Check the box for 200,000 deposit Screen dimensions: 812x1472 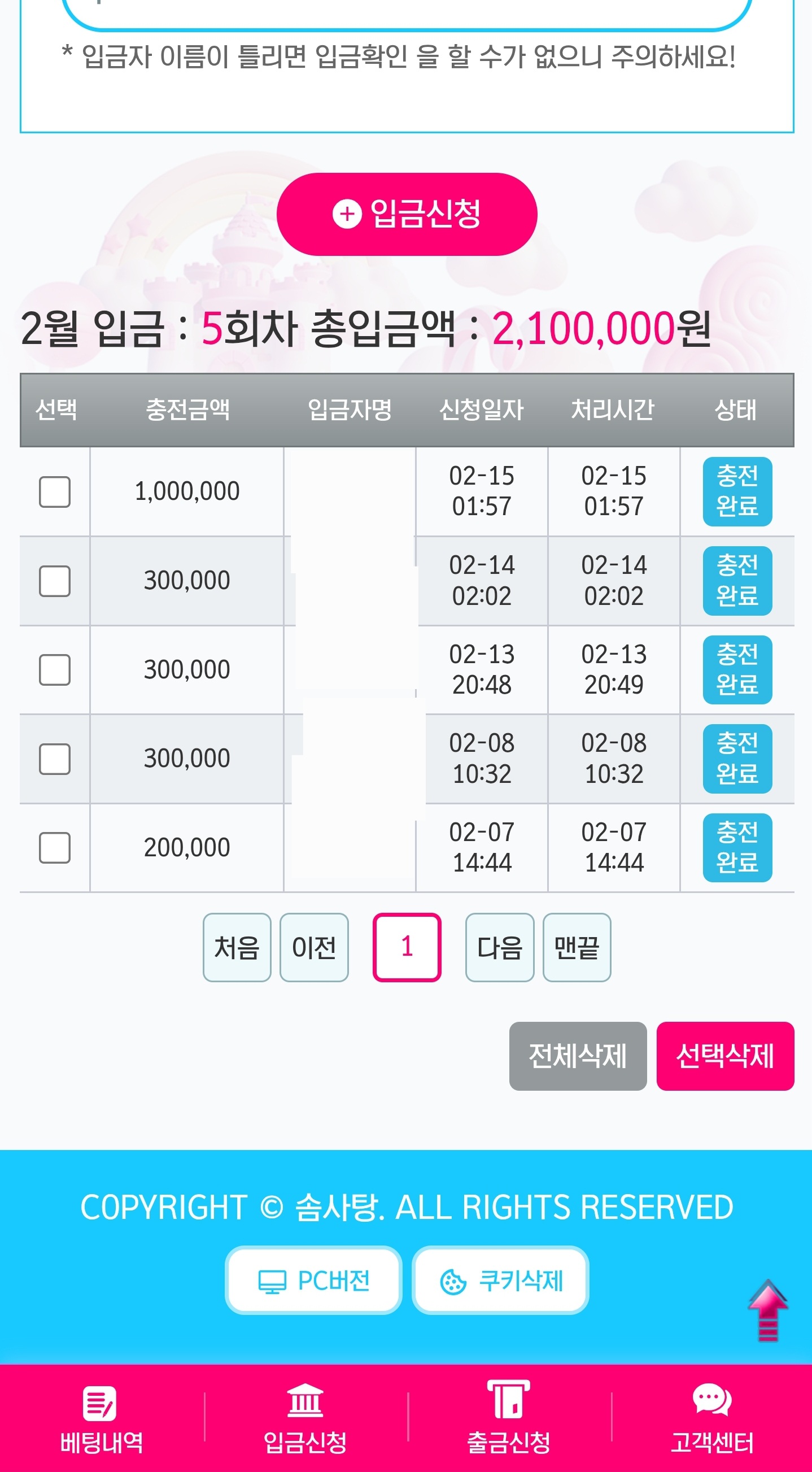coord(55,847)
